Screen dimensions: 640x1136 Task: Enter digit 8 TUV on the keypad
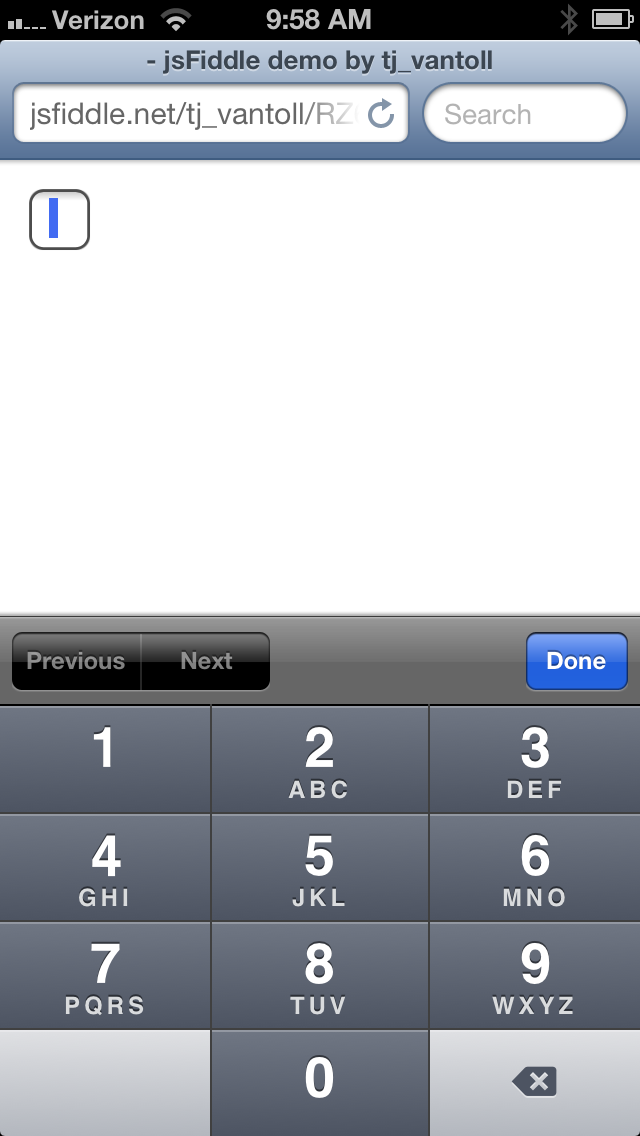point(320,976)
